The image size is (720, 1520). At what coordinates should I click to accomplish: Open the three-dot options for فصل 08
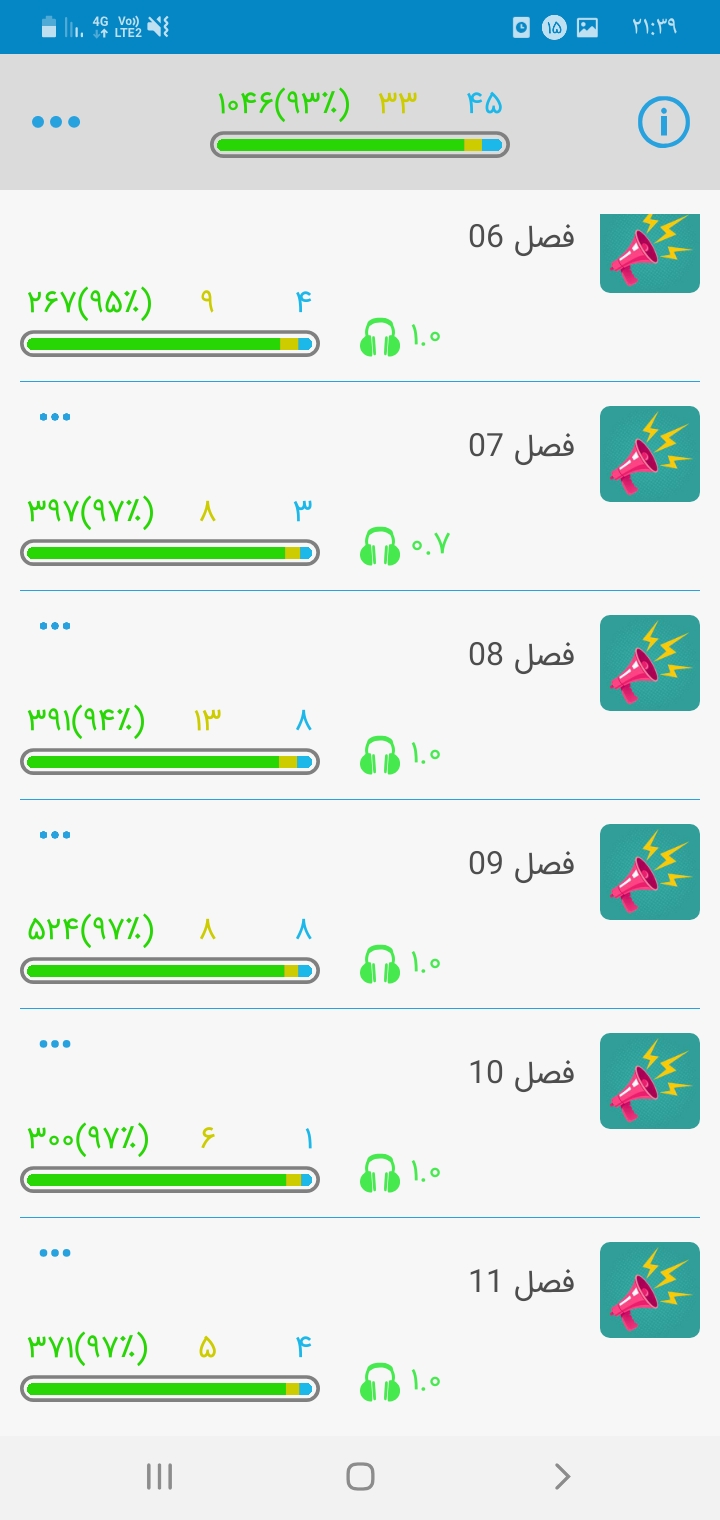pos(55,627)
